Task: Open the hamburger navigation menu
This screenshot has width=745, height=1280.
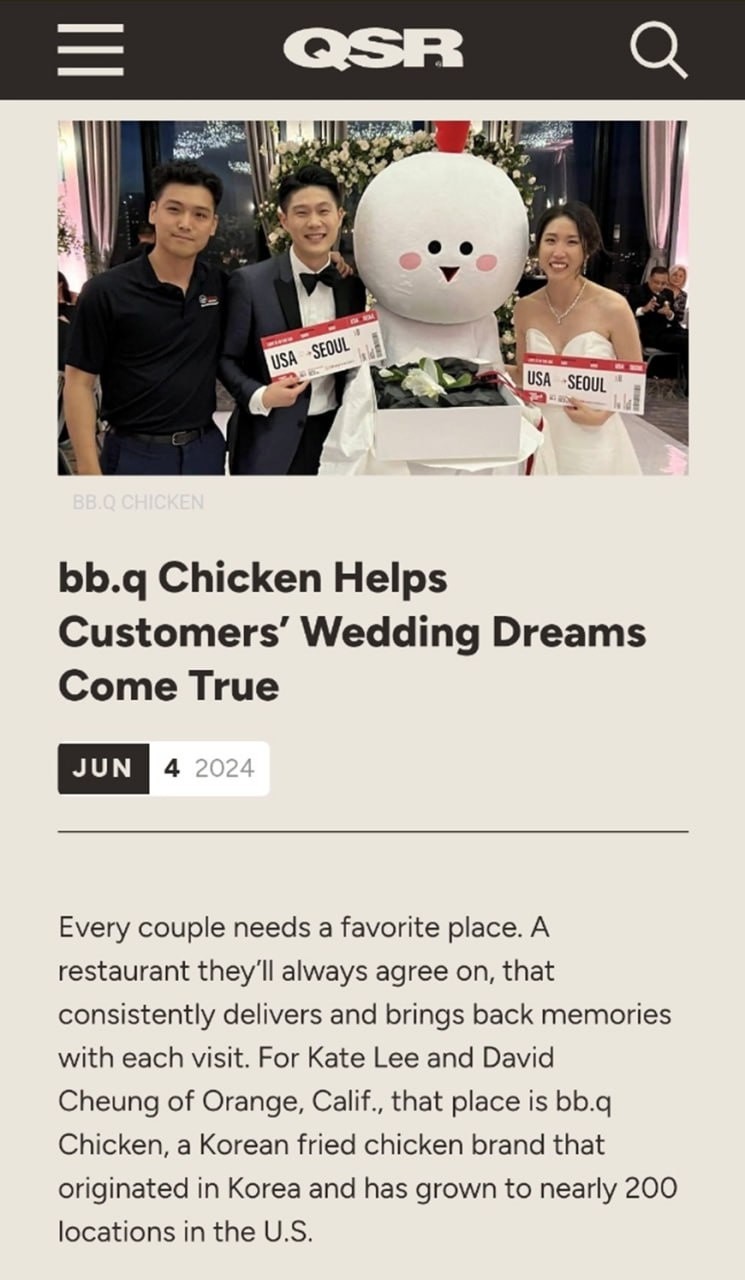Action: (x=90, y=50)
